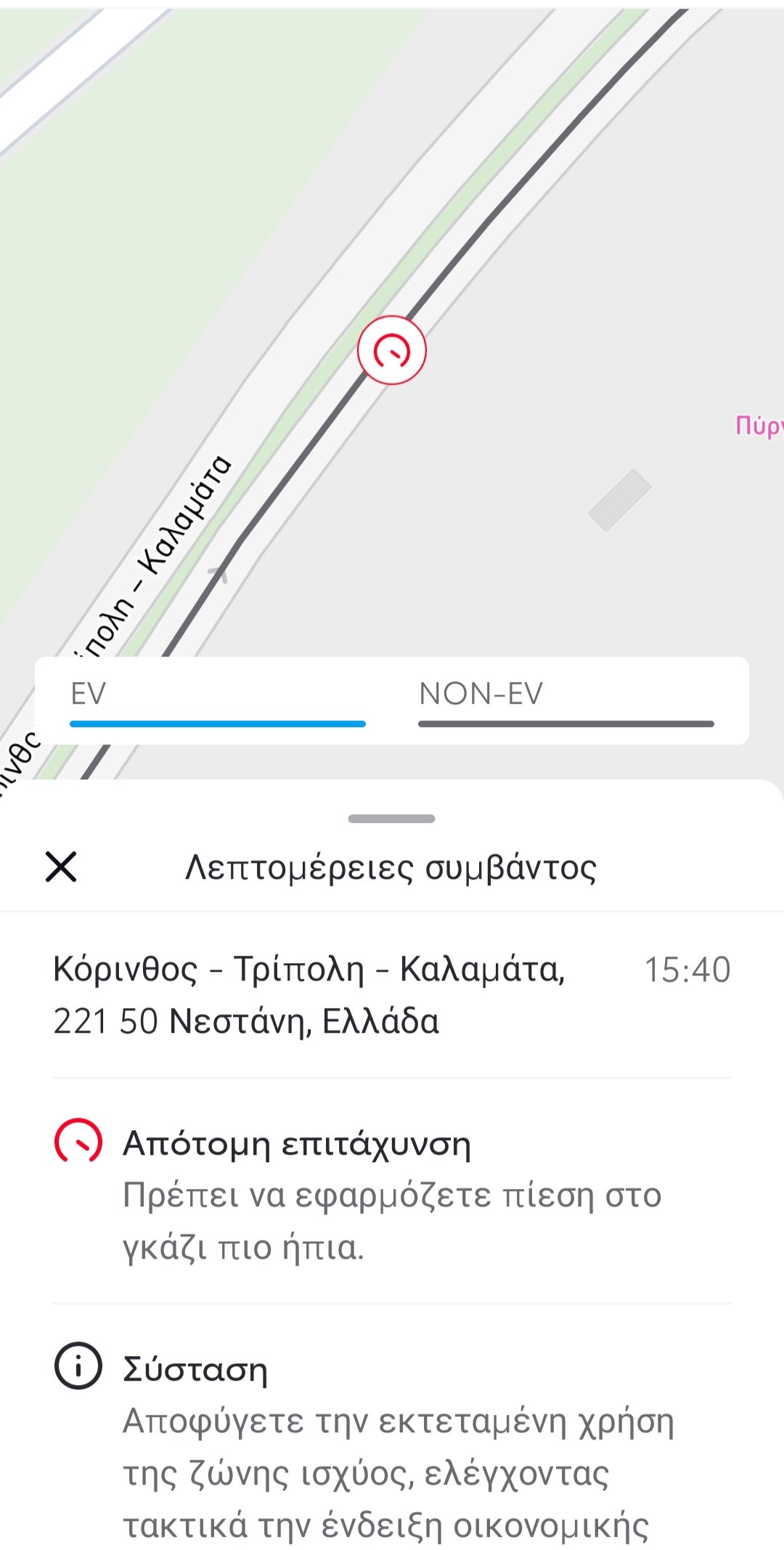Close the event details panel
The width and height of the screenshot is (784, 1550).
point(61,867)
